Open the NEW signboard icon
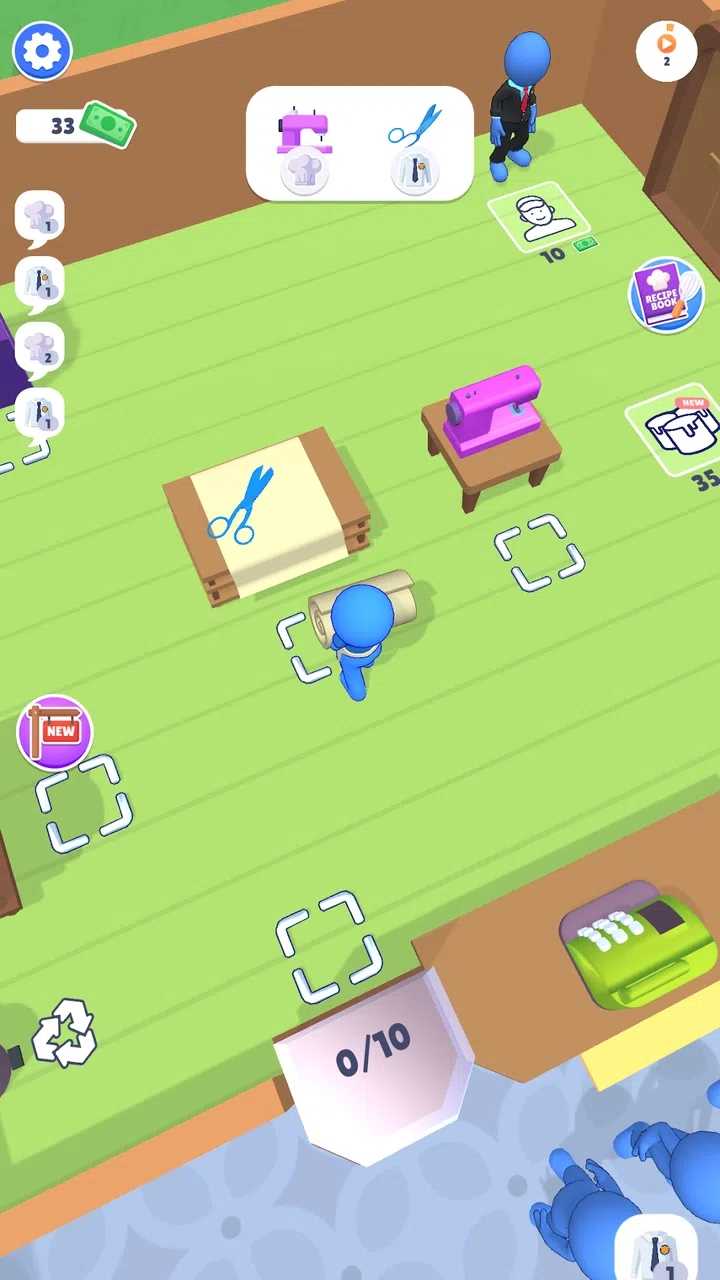 (x=55, y=732)
